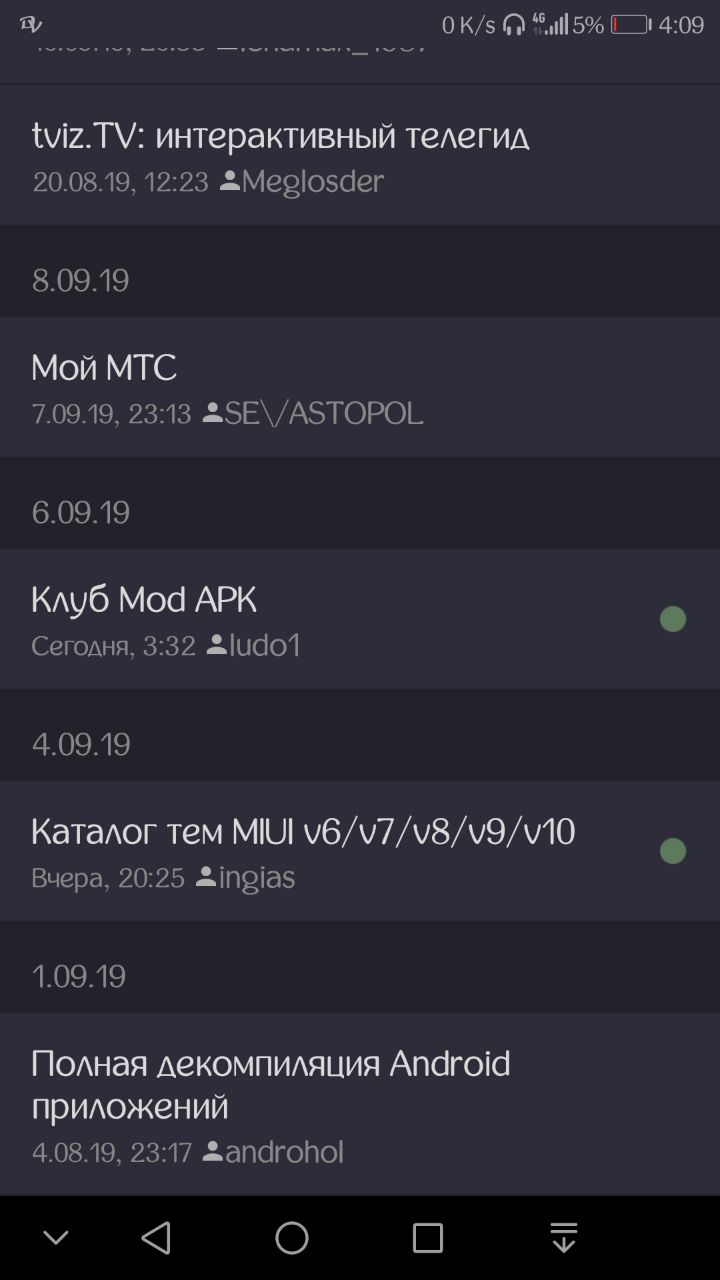Open the Мой МТС topic
Screen dimensions: 720x1280
tap(360, 387)
